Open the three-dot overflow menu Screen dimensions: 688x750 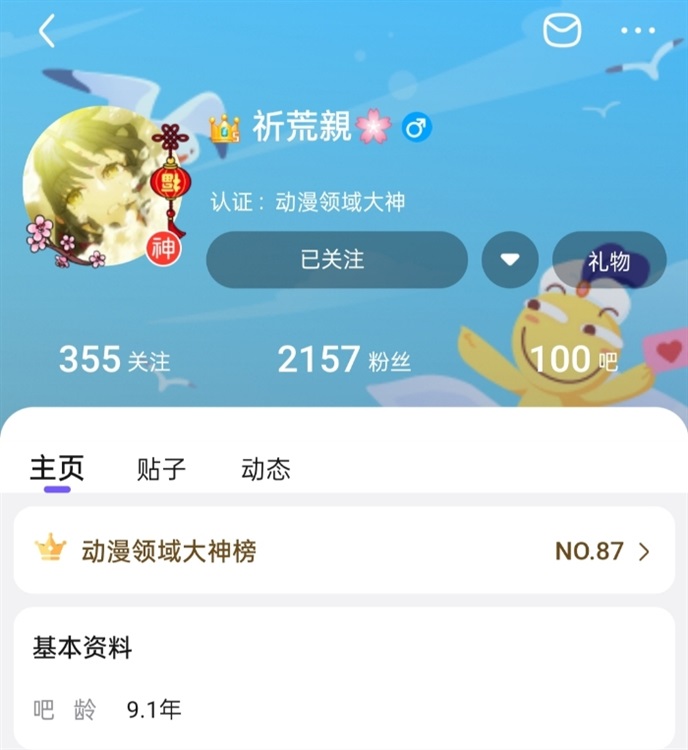637,31
